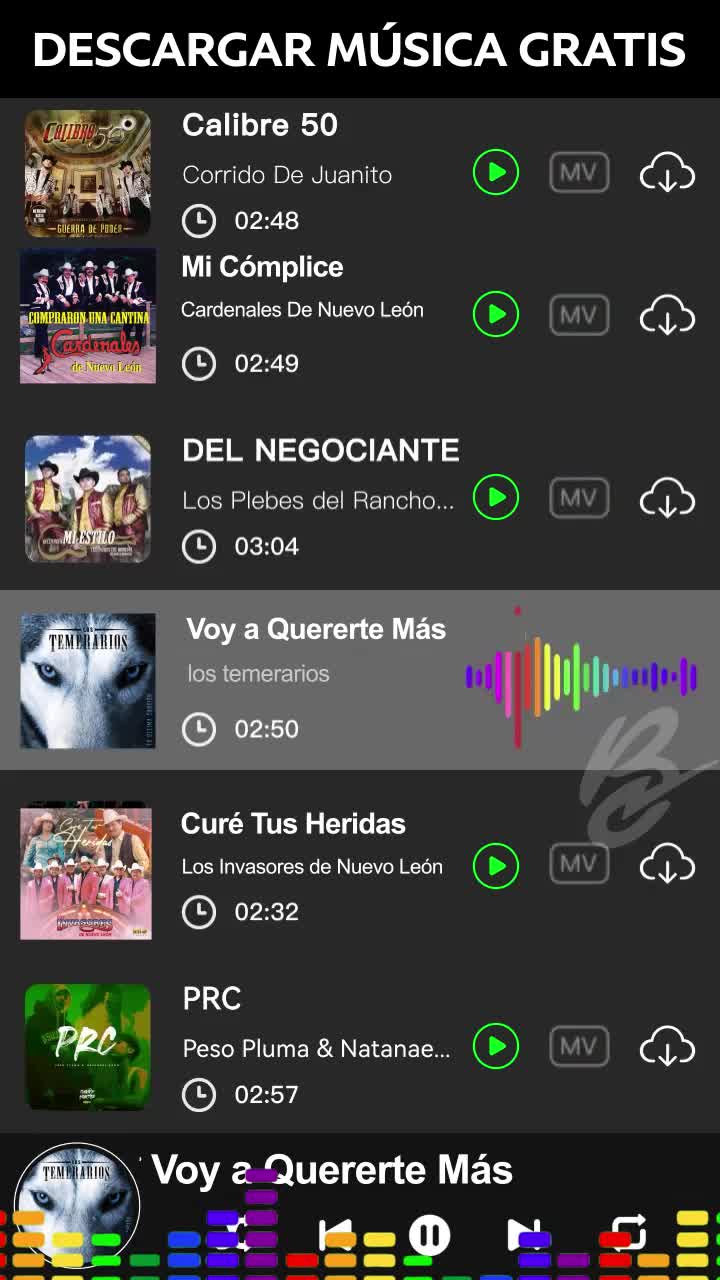720x1280 pixels.
Task: Download the Calibre 50 song
Action: coord(667,173)
